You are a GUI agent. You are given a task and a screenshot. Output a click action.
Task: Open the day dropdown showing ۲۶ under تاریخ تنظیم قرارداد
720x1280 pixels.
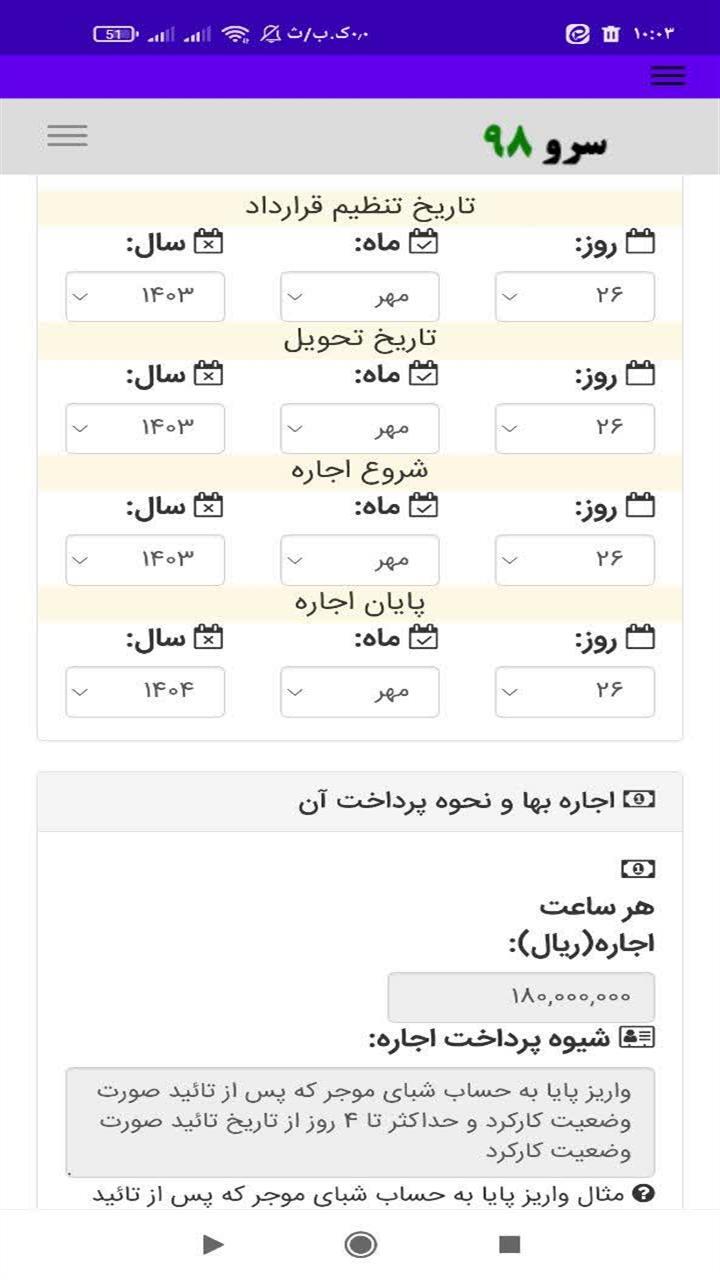pyautogui.click(x=574, y=296)
